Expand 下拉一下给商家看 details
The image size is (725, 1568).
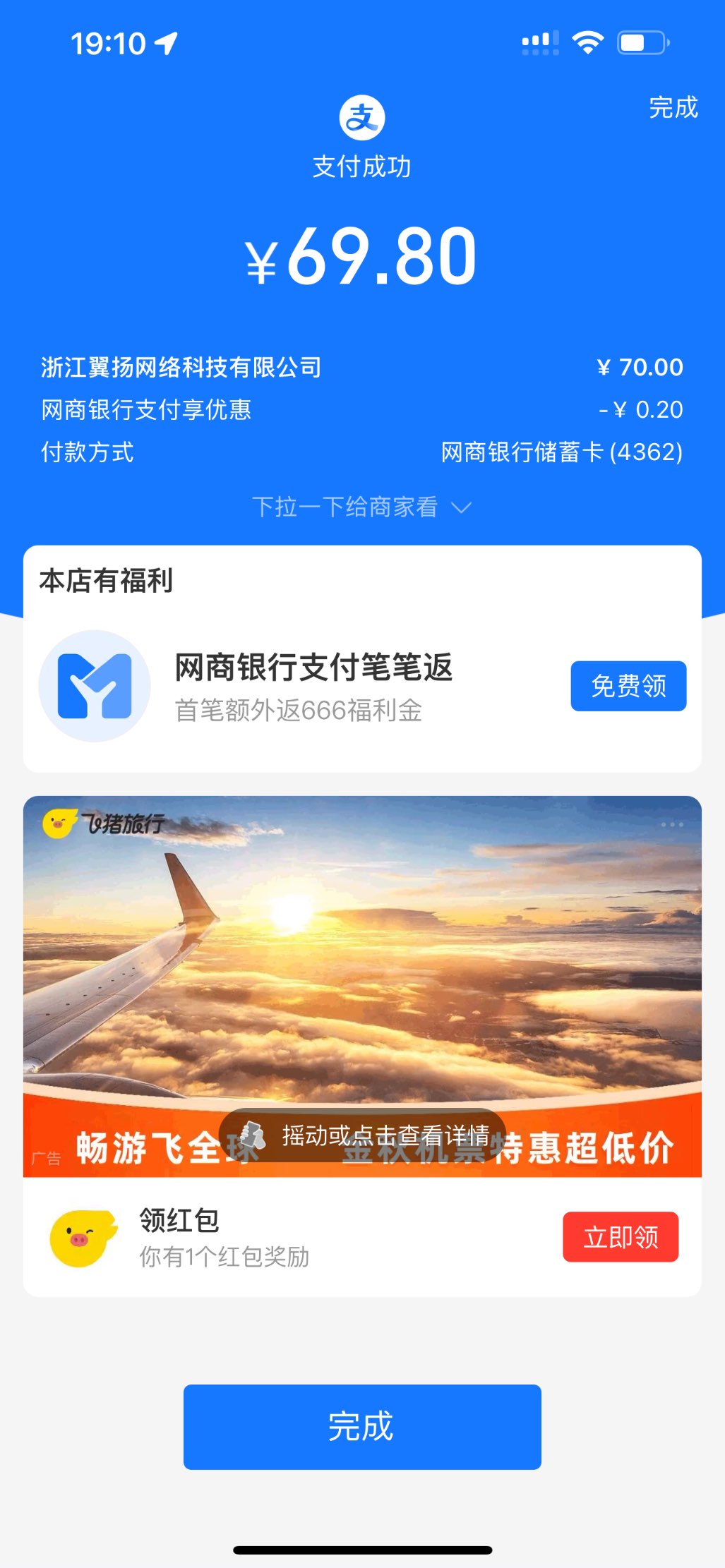[x=361, y=507]
